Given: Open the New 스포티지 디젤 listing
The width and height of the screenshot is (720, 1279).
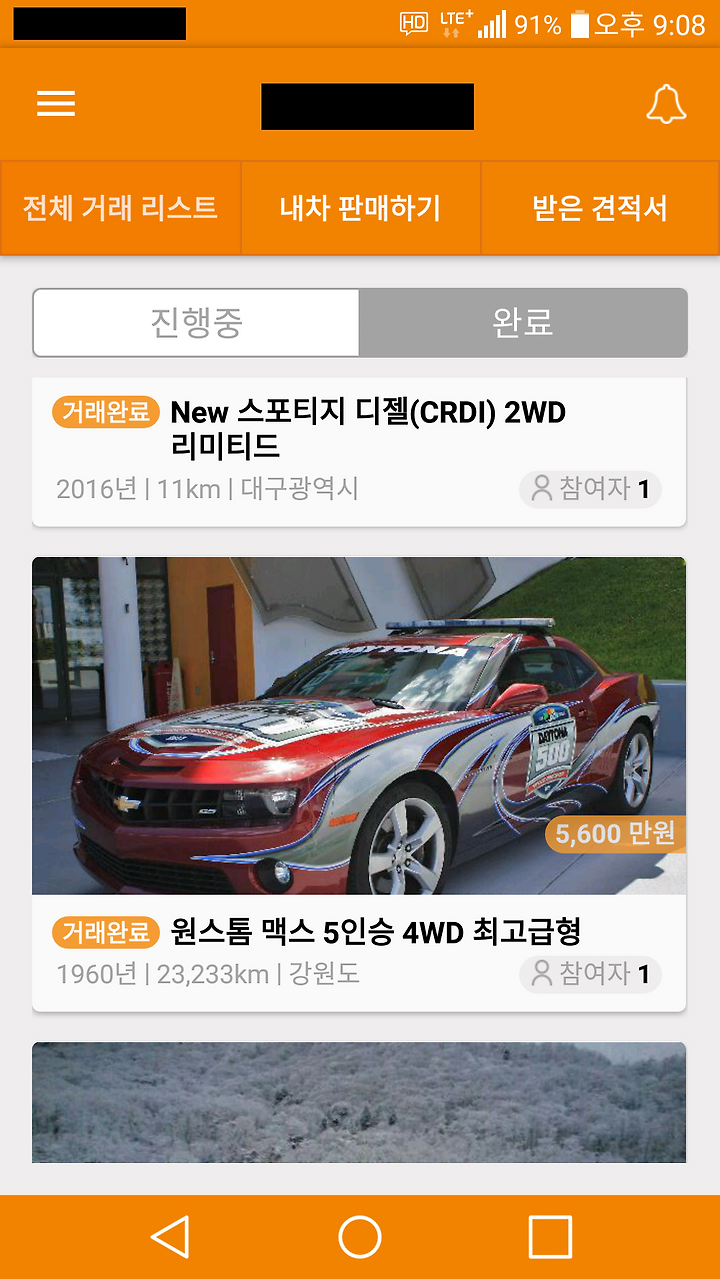Looking at the screenshot, I should pyautogui.click(x=359, y=452).
